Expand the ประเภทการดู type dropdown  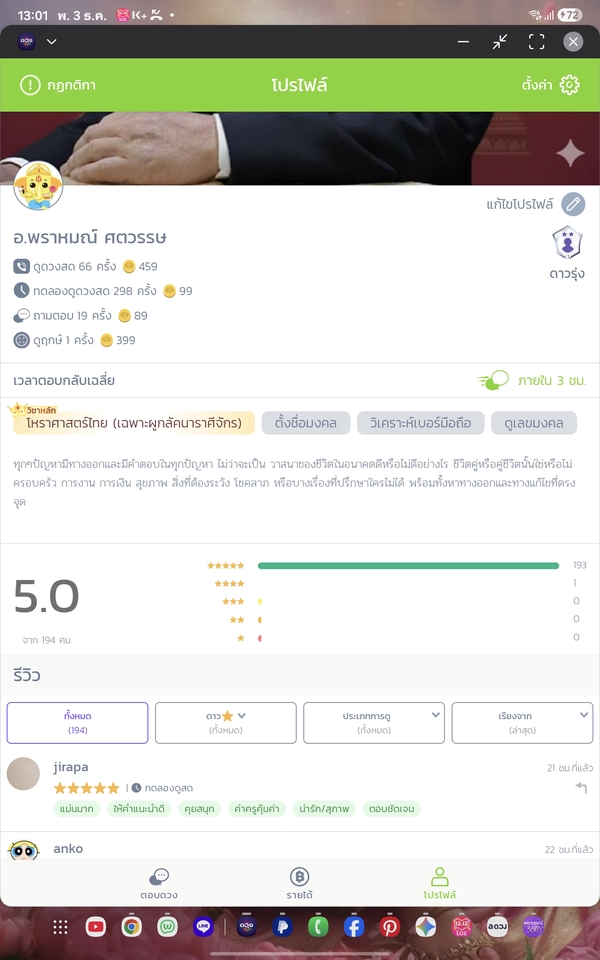coord(374,723)
